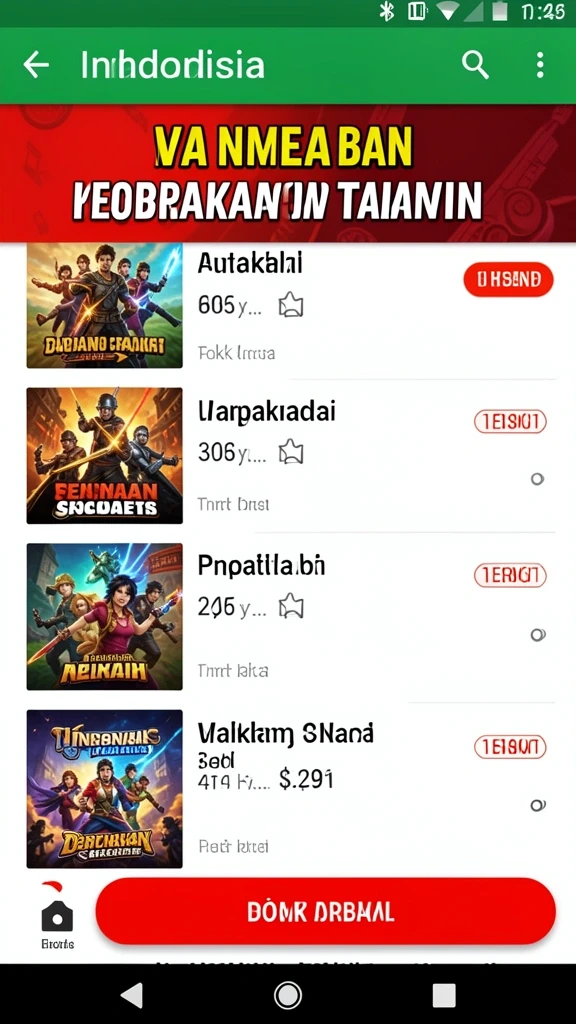Open search from the app bar
Image resolution: width=576 pixels, height=1024 pixels.
click(475, 65)
